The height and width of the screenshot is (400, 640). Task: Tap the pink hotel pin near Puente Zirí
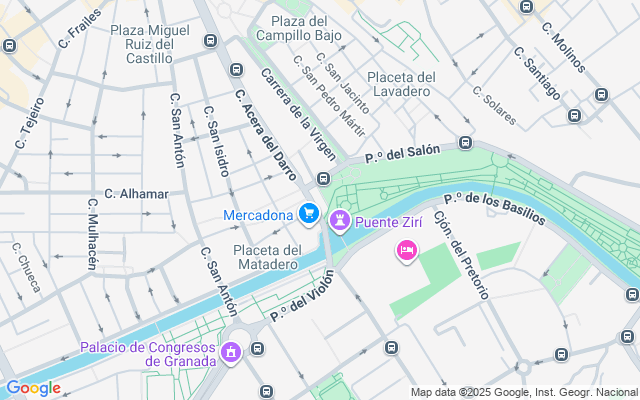[x=407, y=251]
